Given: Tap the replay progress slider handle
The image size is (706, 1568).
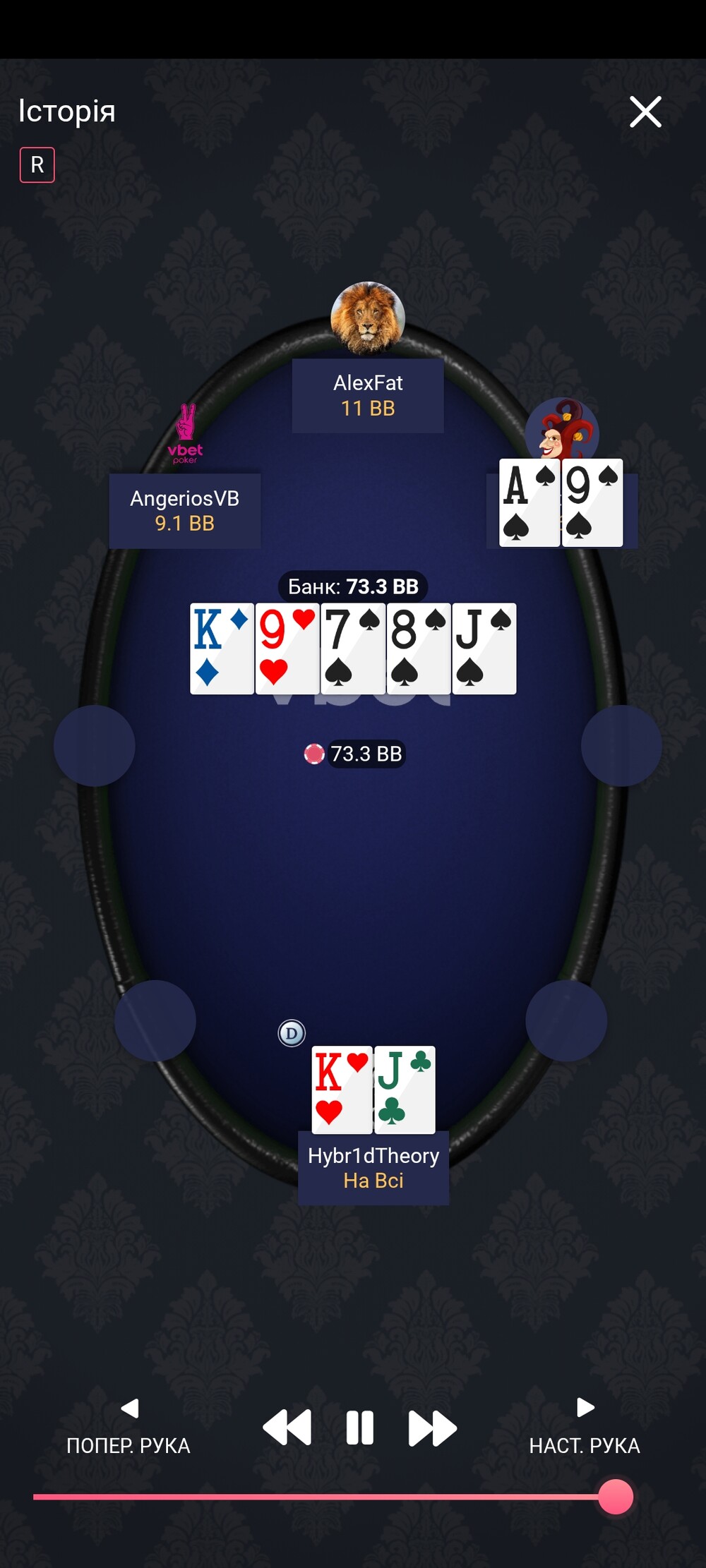Looking at the screenshot, I should (616, 1496).
